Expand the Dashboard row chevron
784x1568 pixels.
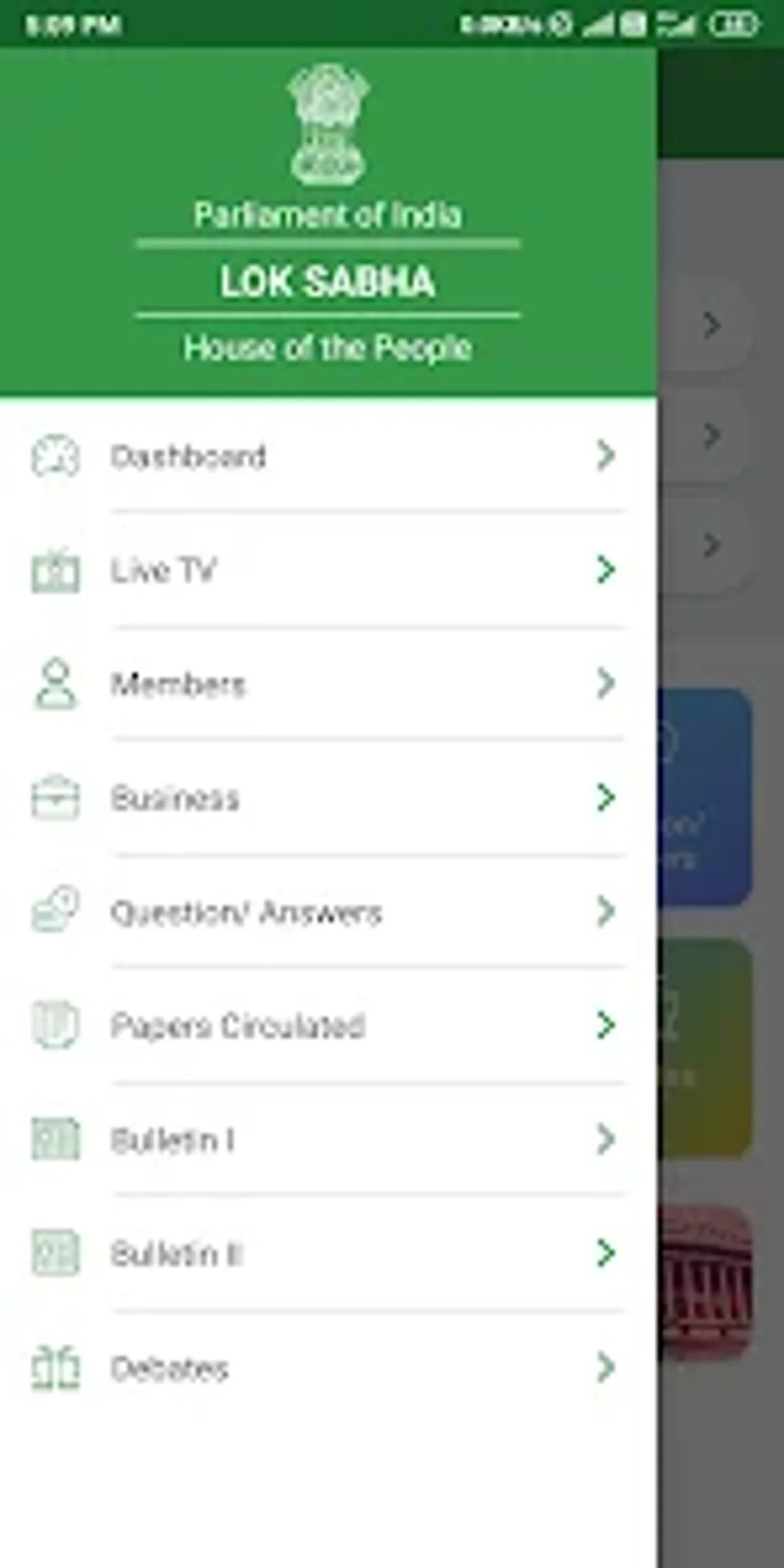(606, 456)
